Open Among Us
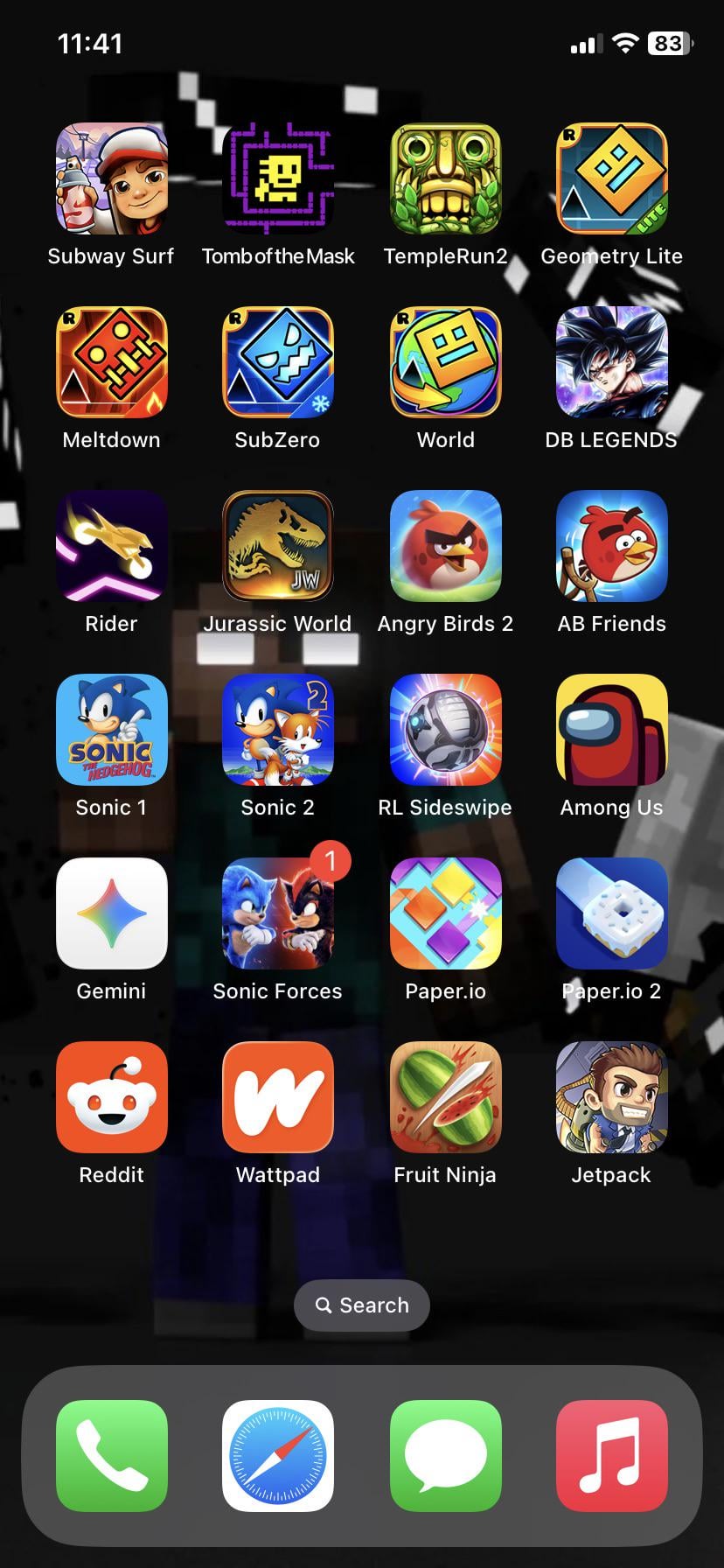 click(x=612, y=730)
